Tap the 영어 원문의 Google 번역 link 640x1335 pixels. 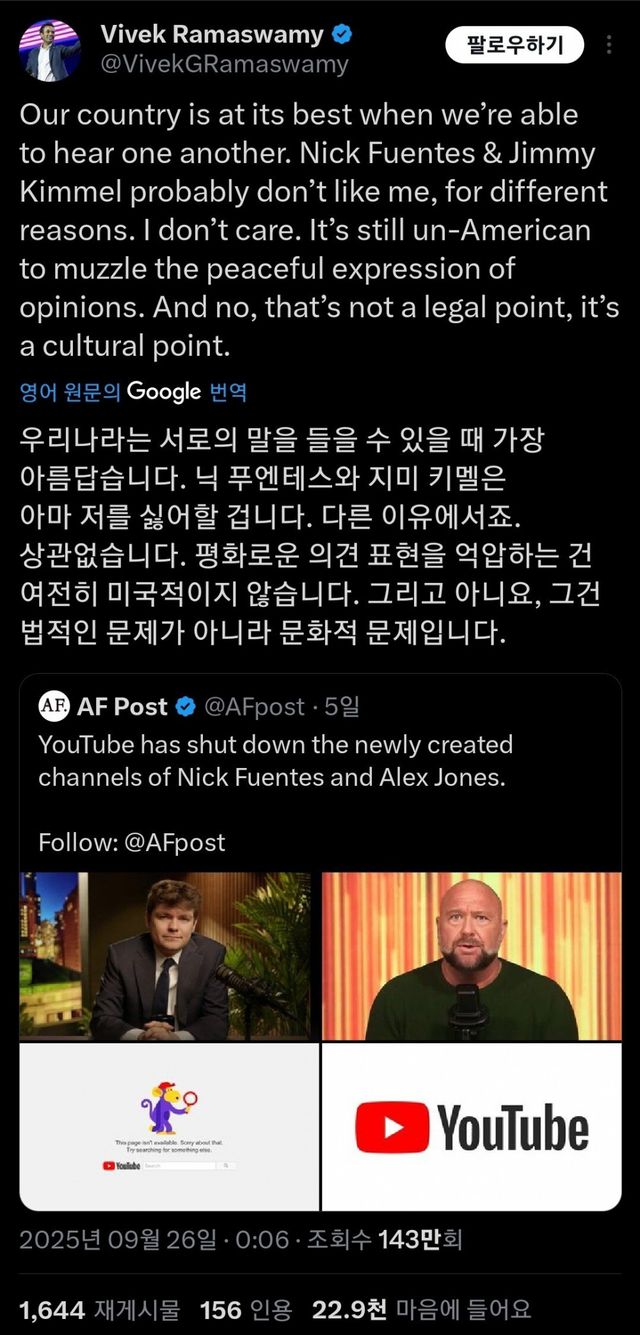click(134, 392)
